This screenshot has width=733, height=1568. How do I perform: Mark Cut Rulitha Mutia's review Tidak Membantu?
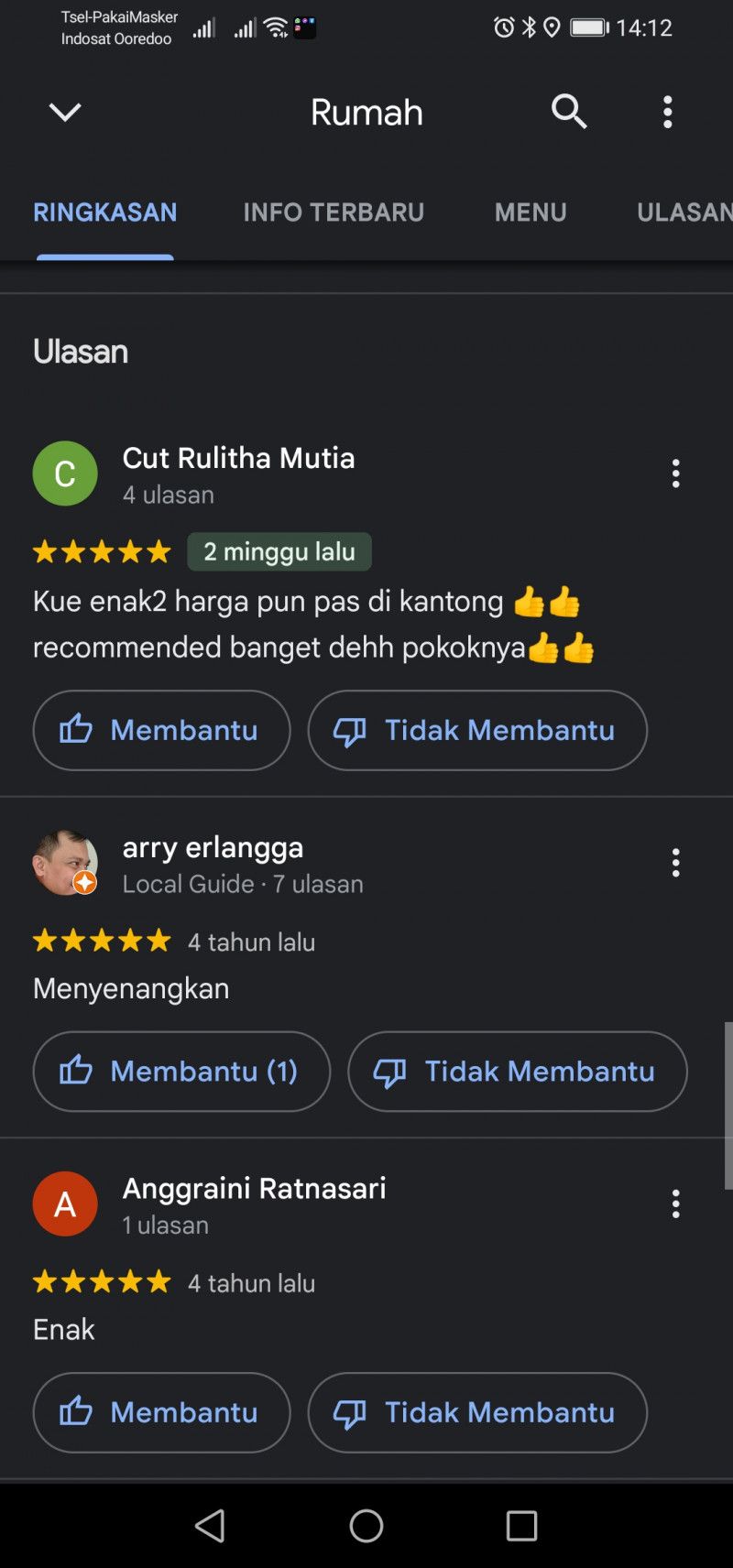477,730
